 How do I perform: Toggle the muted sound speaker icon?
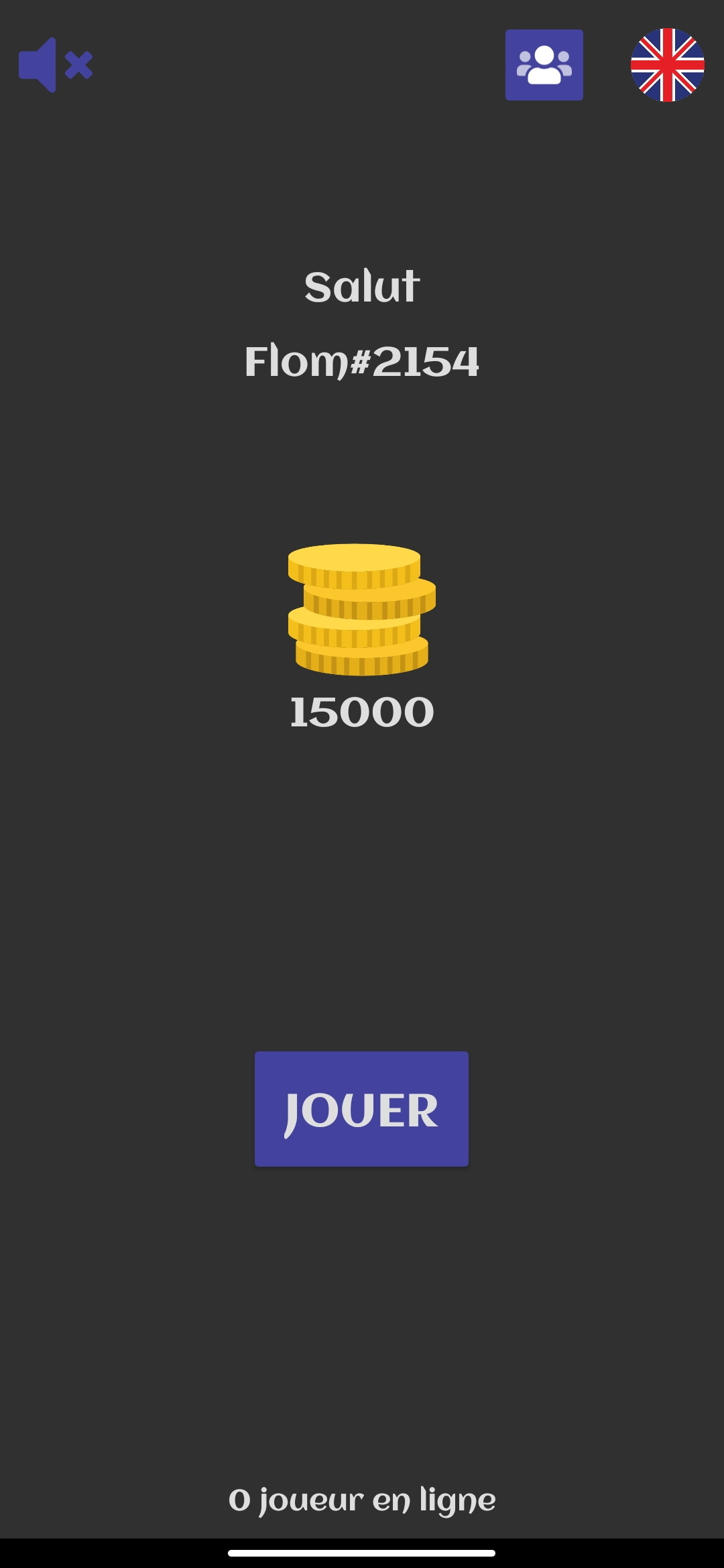(55, 65)
